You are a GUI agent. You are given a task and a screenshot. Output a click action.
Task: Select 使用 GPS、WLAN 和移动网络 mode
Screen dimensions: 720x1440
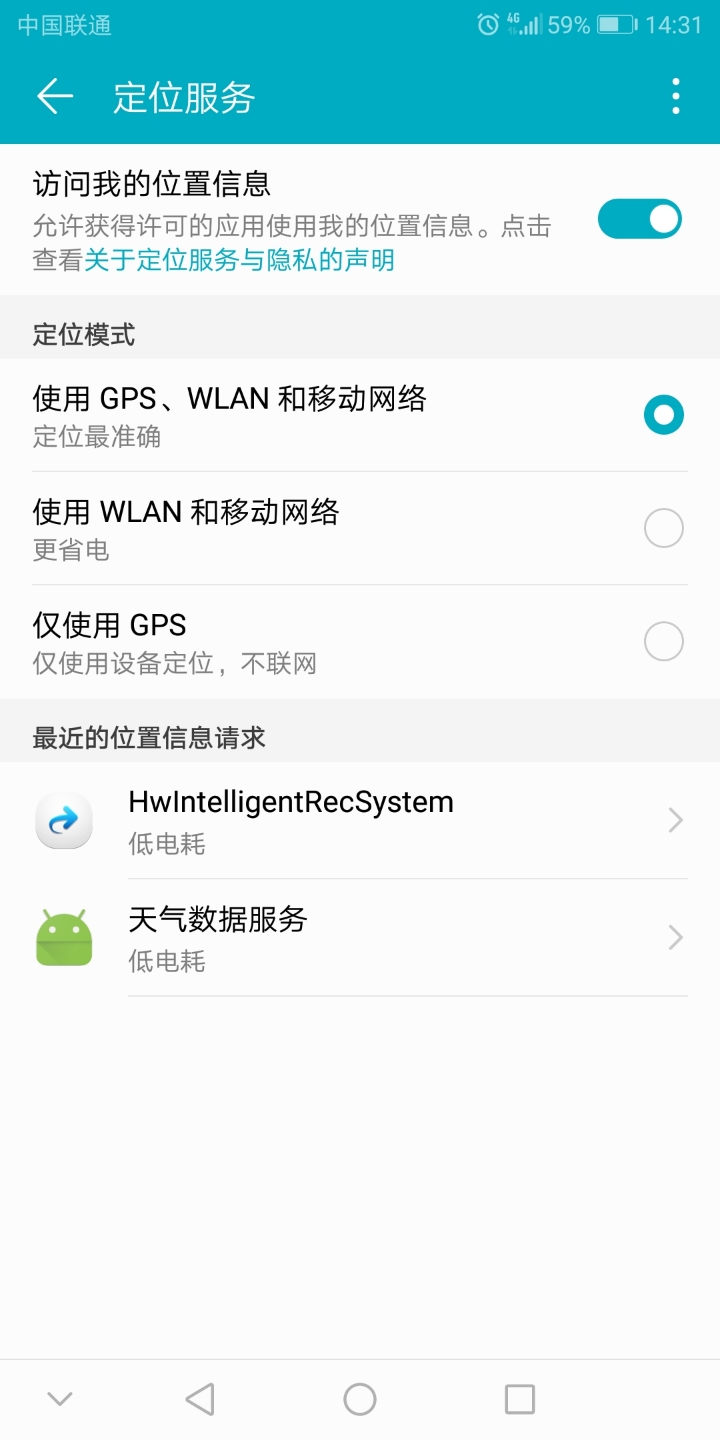663,415
